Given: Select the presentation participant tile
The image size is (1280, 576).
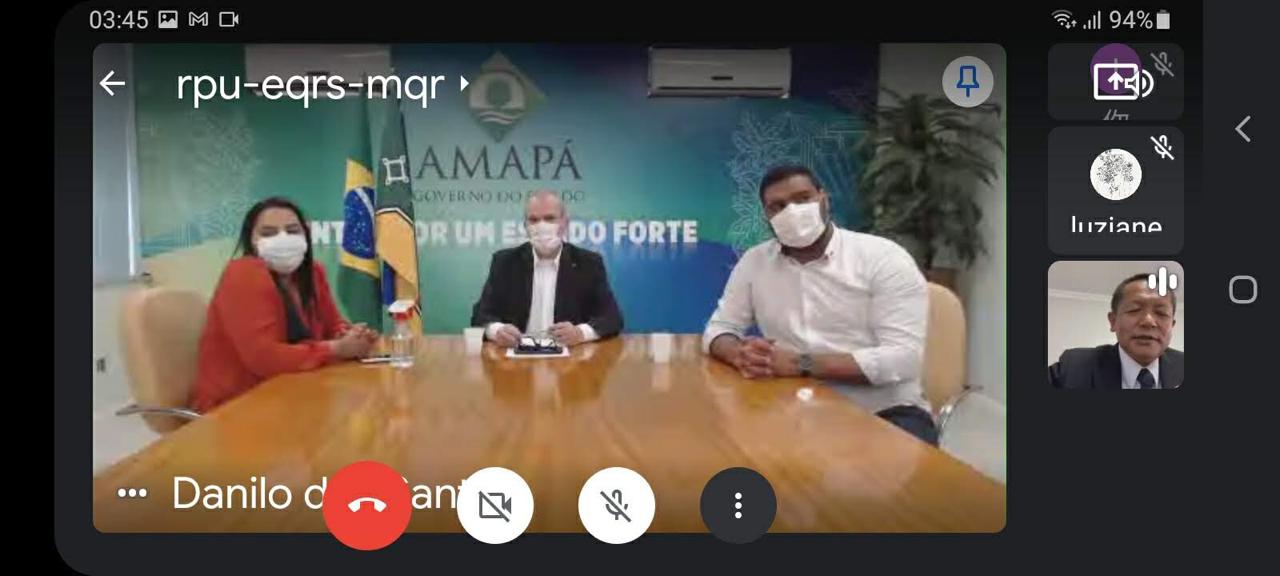Looking at the screenshot, I should [1115, 82].
